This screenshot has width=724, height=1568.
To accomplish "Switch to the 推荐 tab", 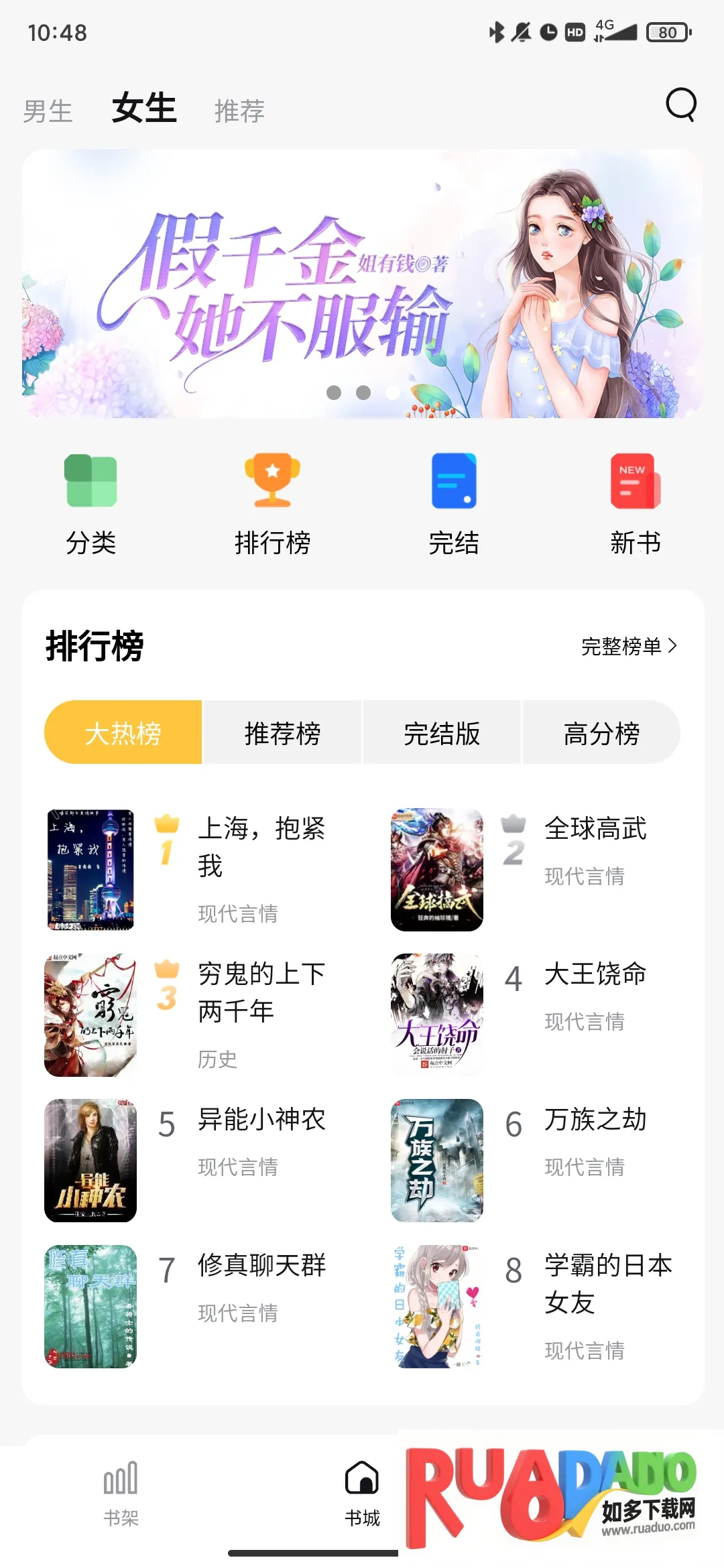I will coord(239,111).
